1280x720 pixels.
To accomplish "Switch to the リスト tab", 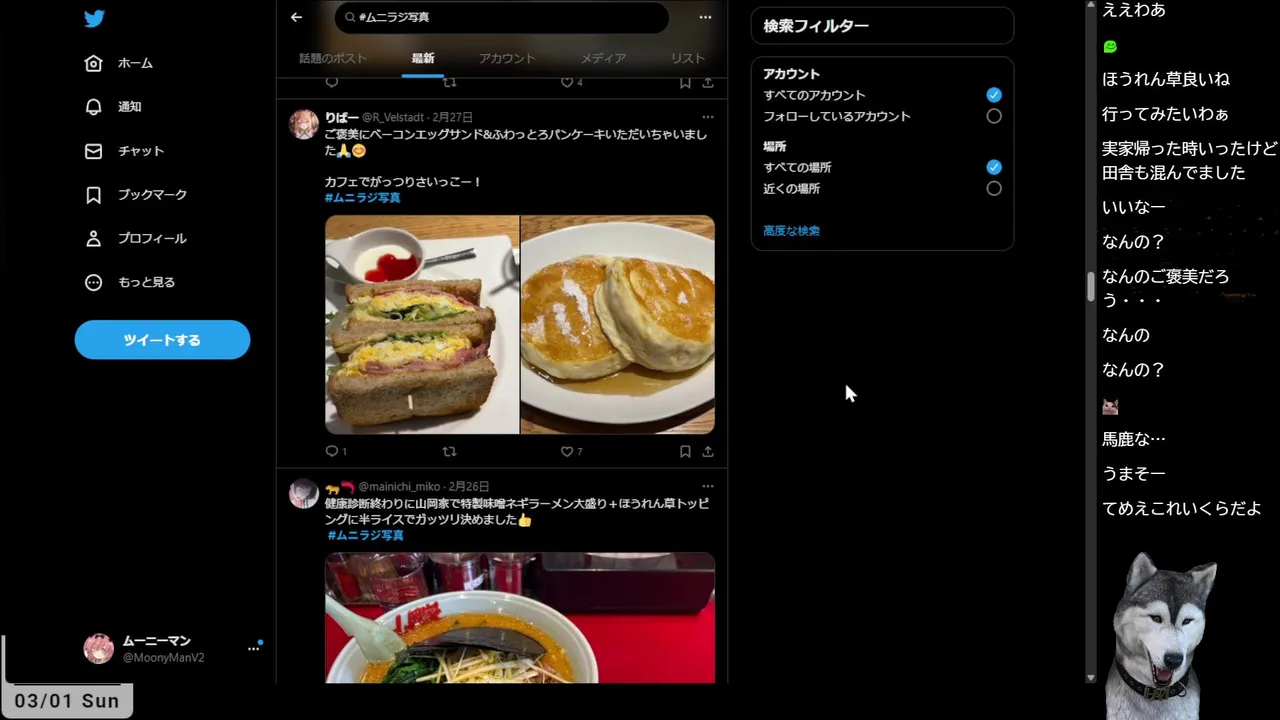I will [x=687, y=58].
